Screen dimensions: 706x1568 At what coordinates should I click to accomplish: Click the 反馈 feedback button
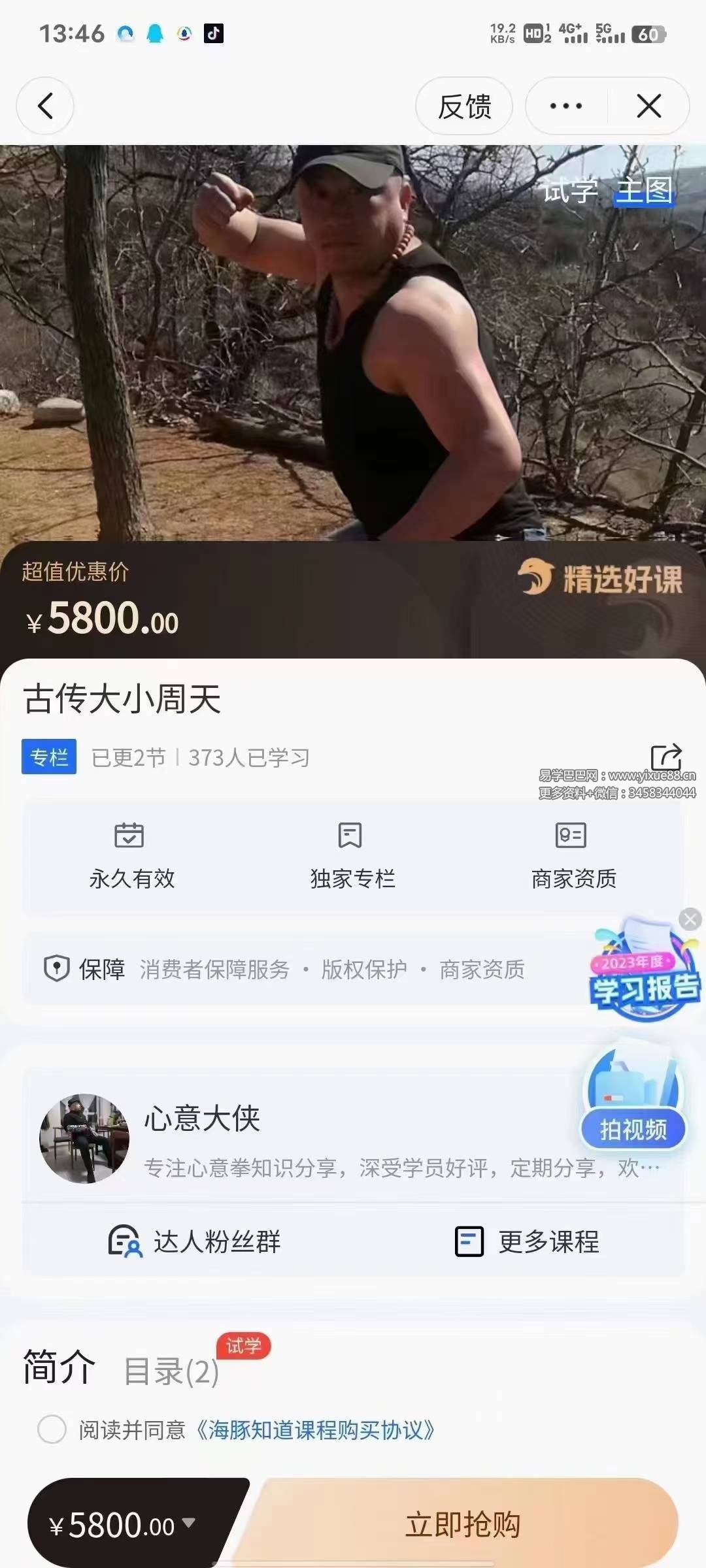pyautogui.click(x=464, y=106)
